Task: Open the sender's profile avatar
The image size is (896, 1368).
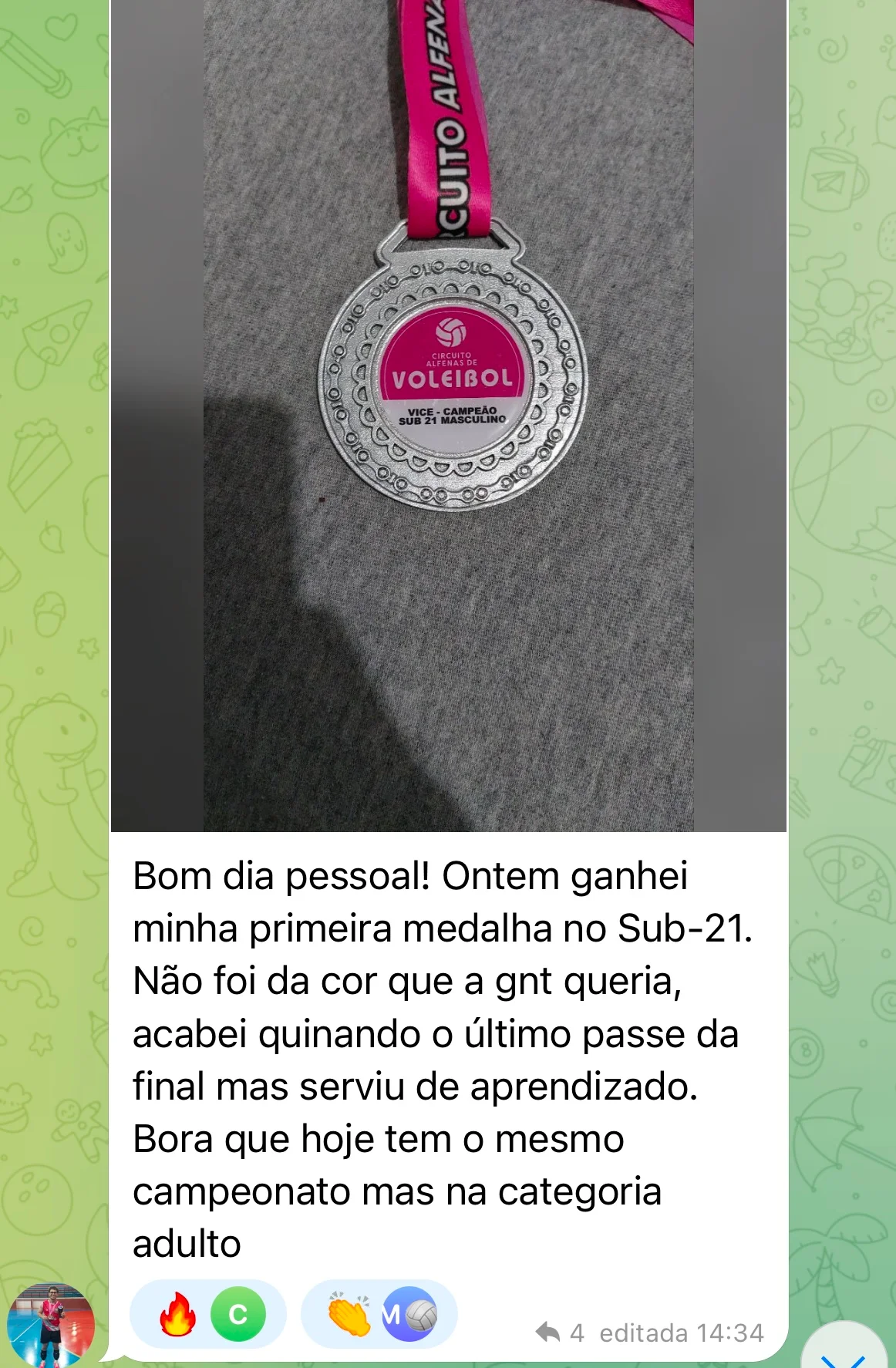Action: [x=51, y=1324]
